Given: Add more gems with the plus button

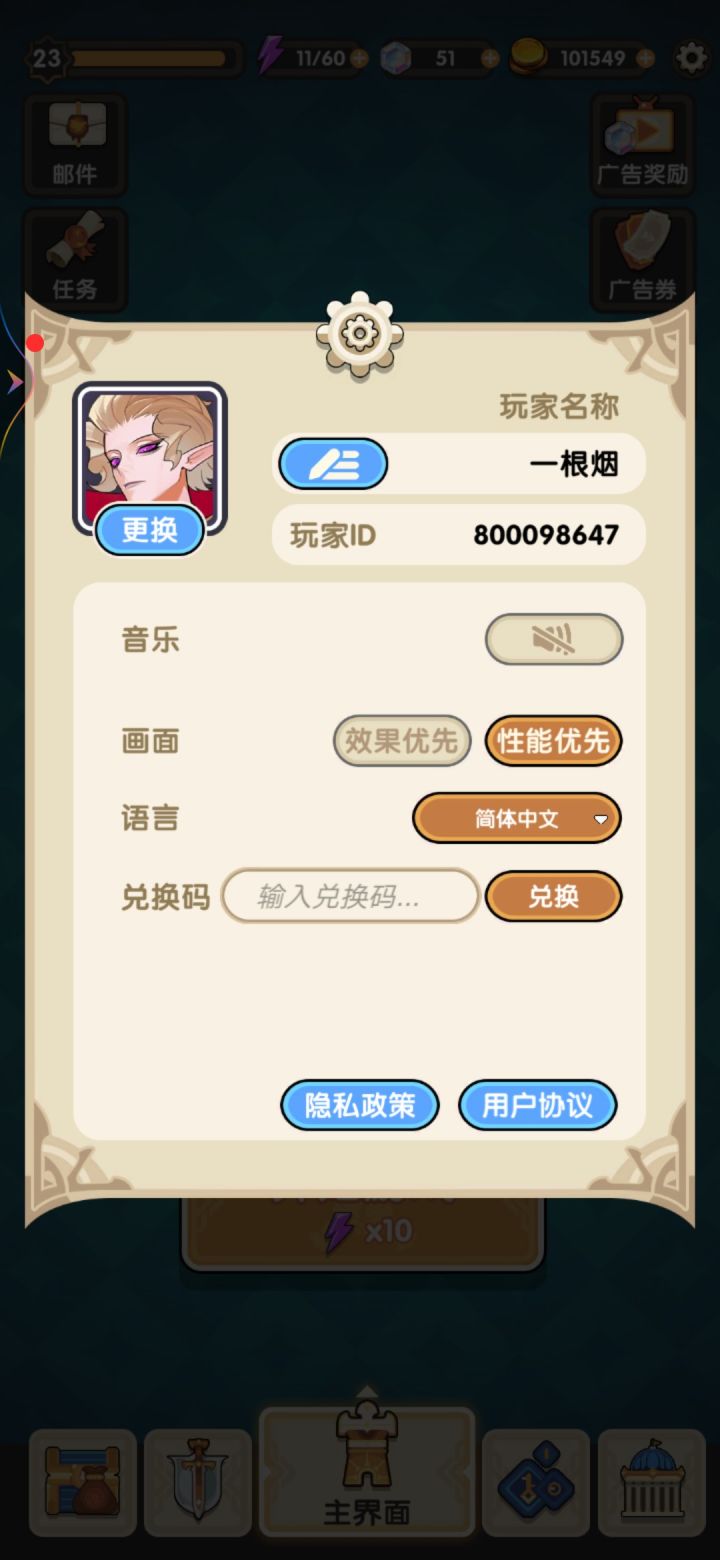Looking at the screenshot, I should (x=488, y=58).
